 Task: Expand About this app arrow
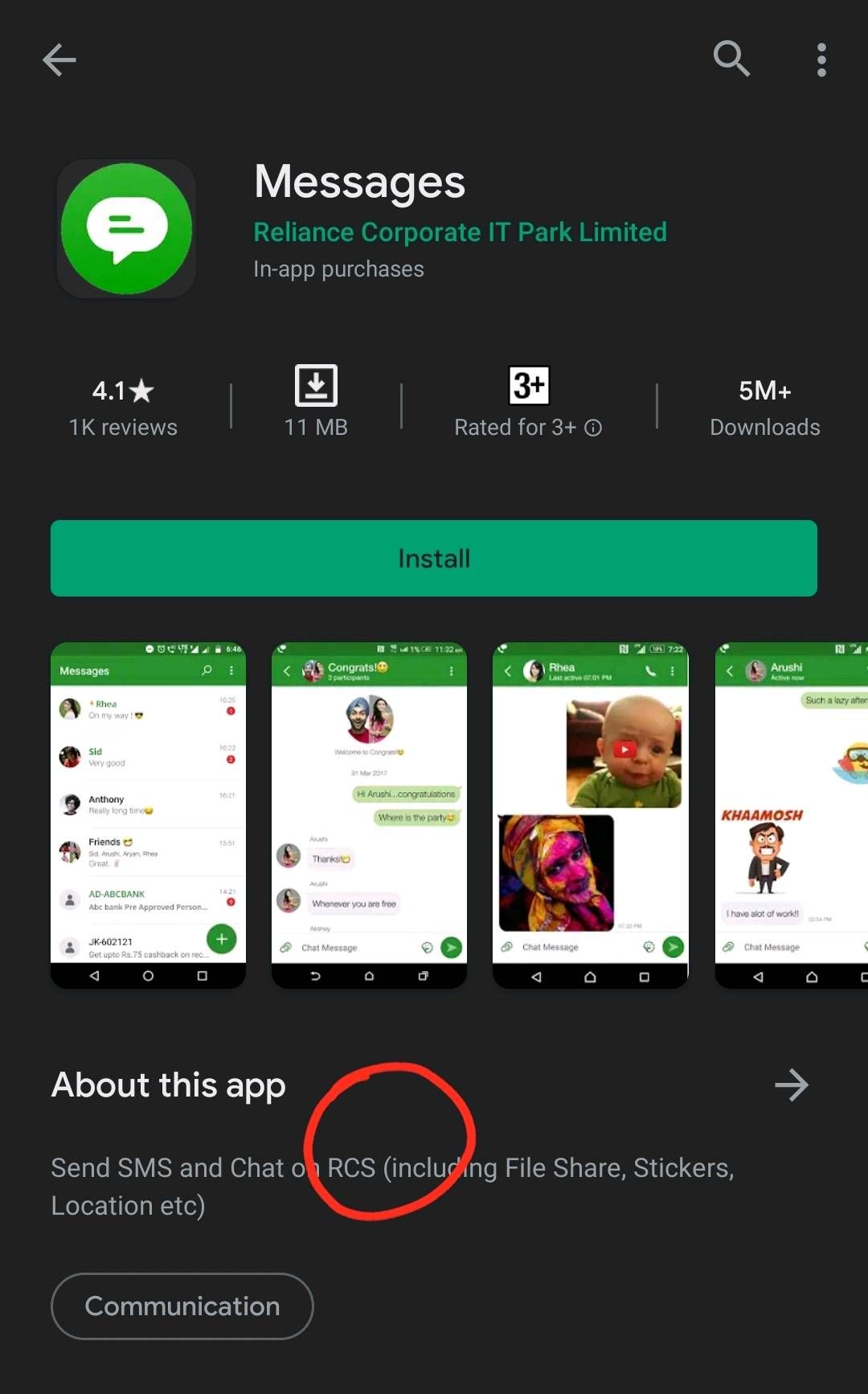click(791, 1085)
